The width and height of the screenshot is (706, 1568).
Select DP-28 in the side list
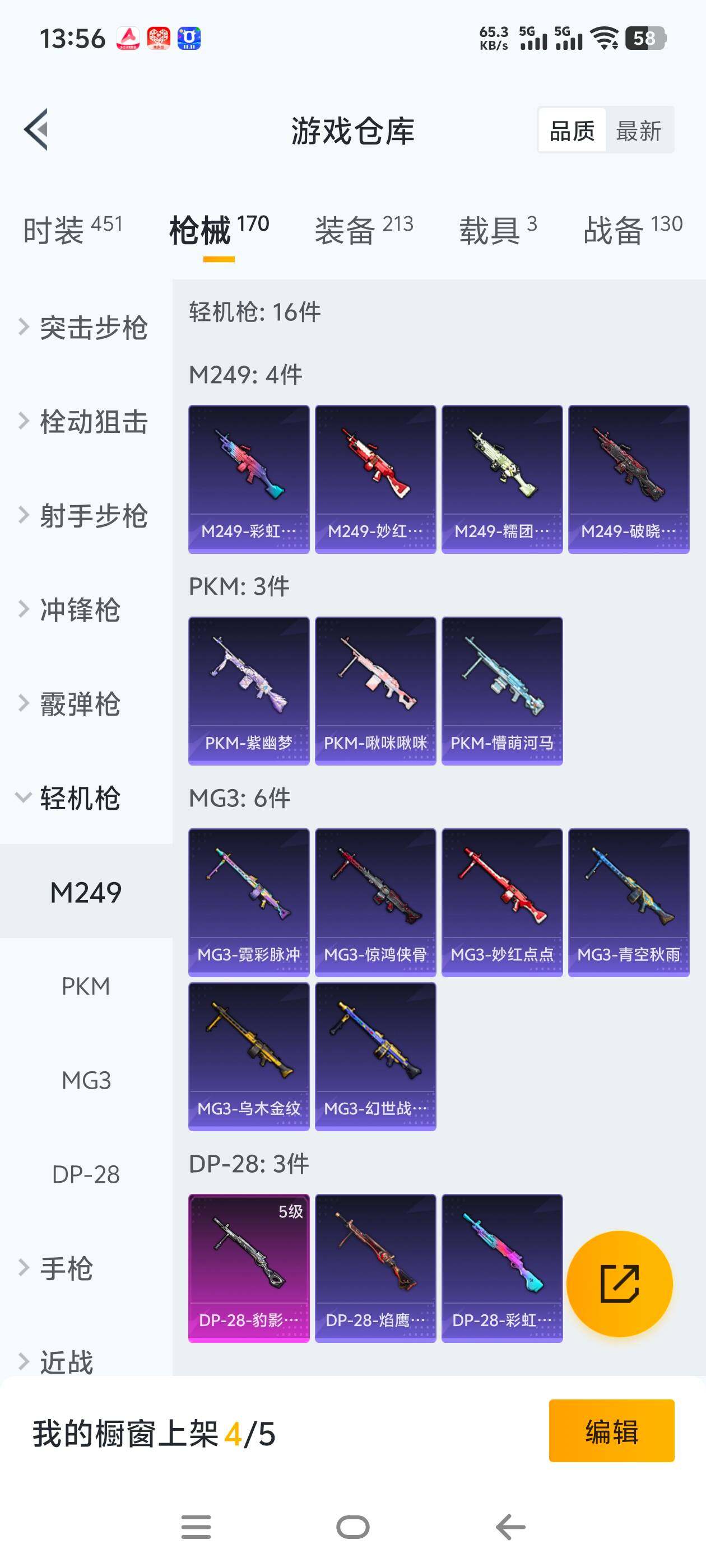click(x=86, y=1174)
